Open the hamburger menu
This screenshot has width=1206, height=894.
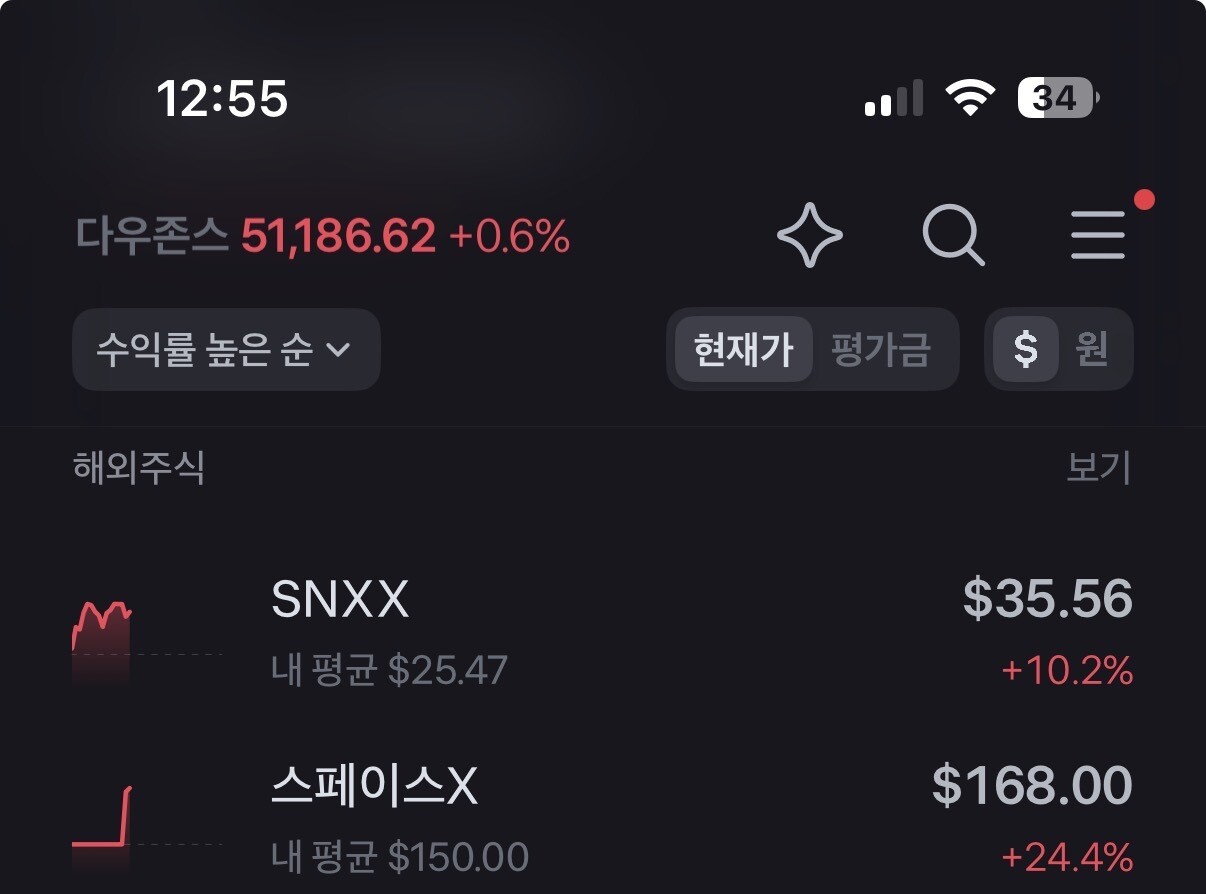1098,236
